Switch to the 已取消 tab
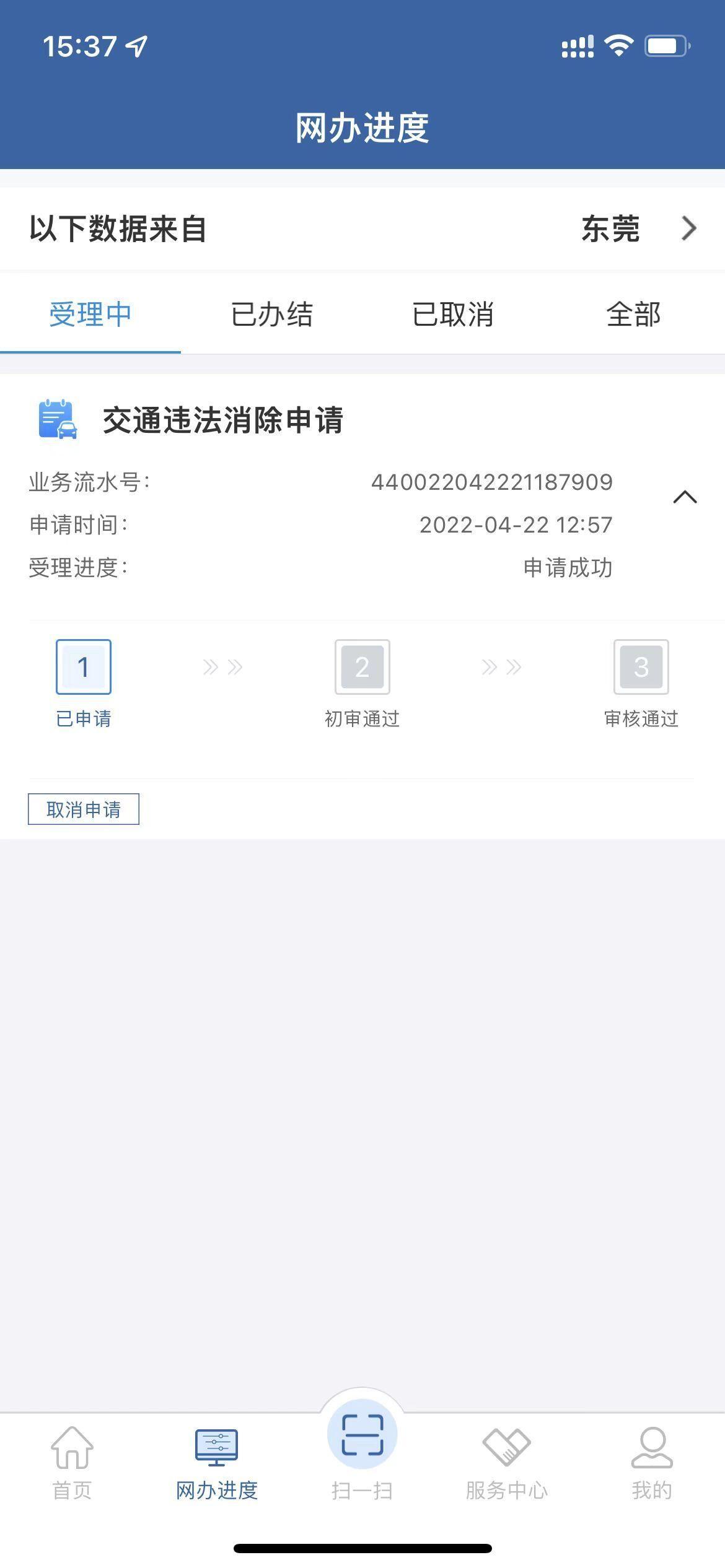725x1568 pixels. tap(453, 315)
